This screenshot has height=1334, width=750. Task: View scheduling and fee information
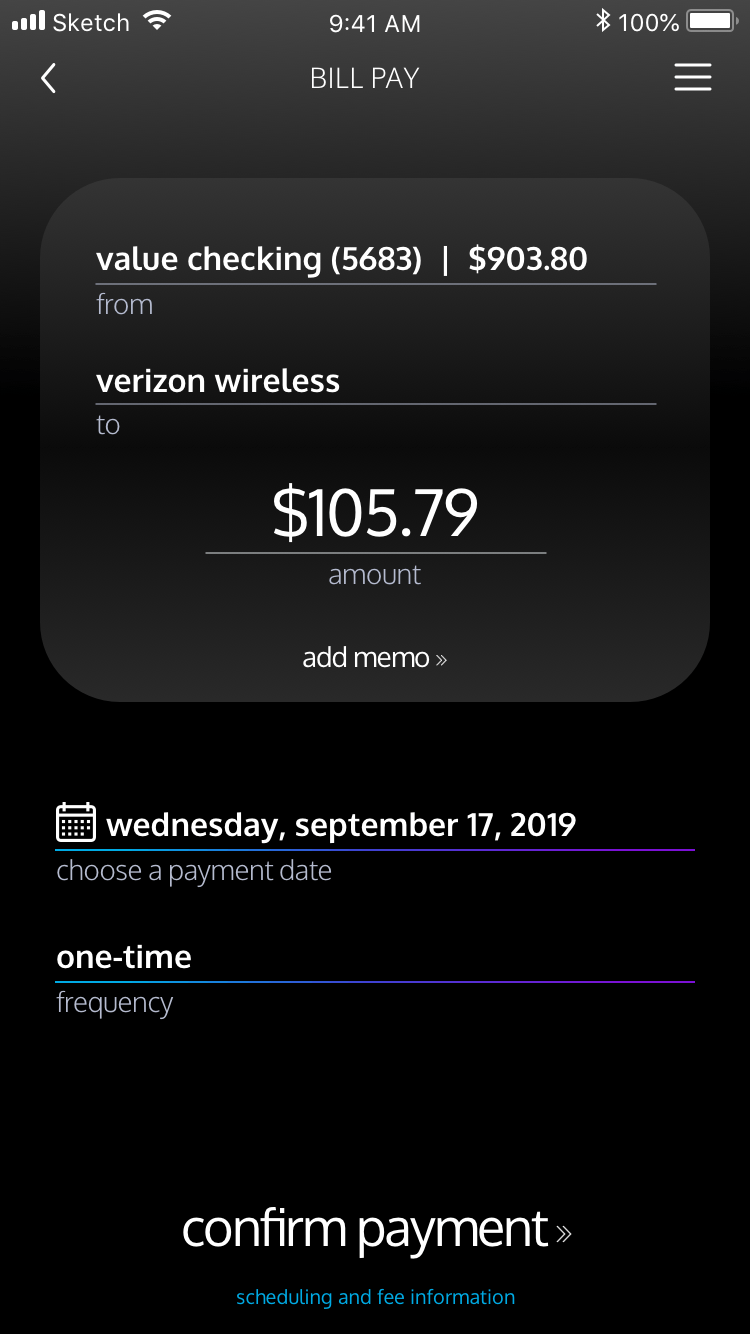375,1297
